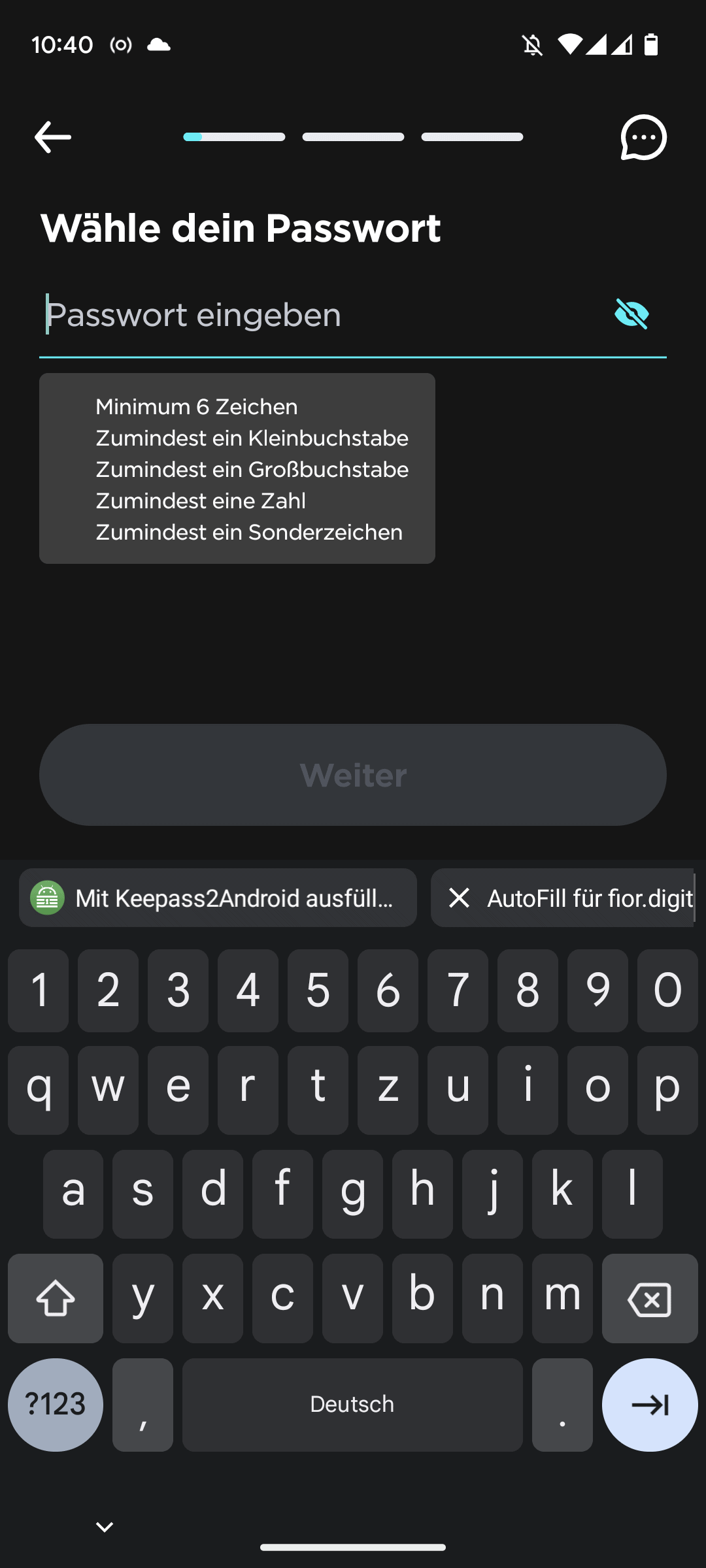
Task: Go back with the arrow icon
Action: pyautogui.click(x=52, y=137)
